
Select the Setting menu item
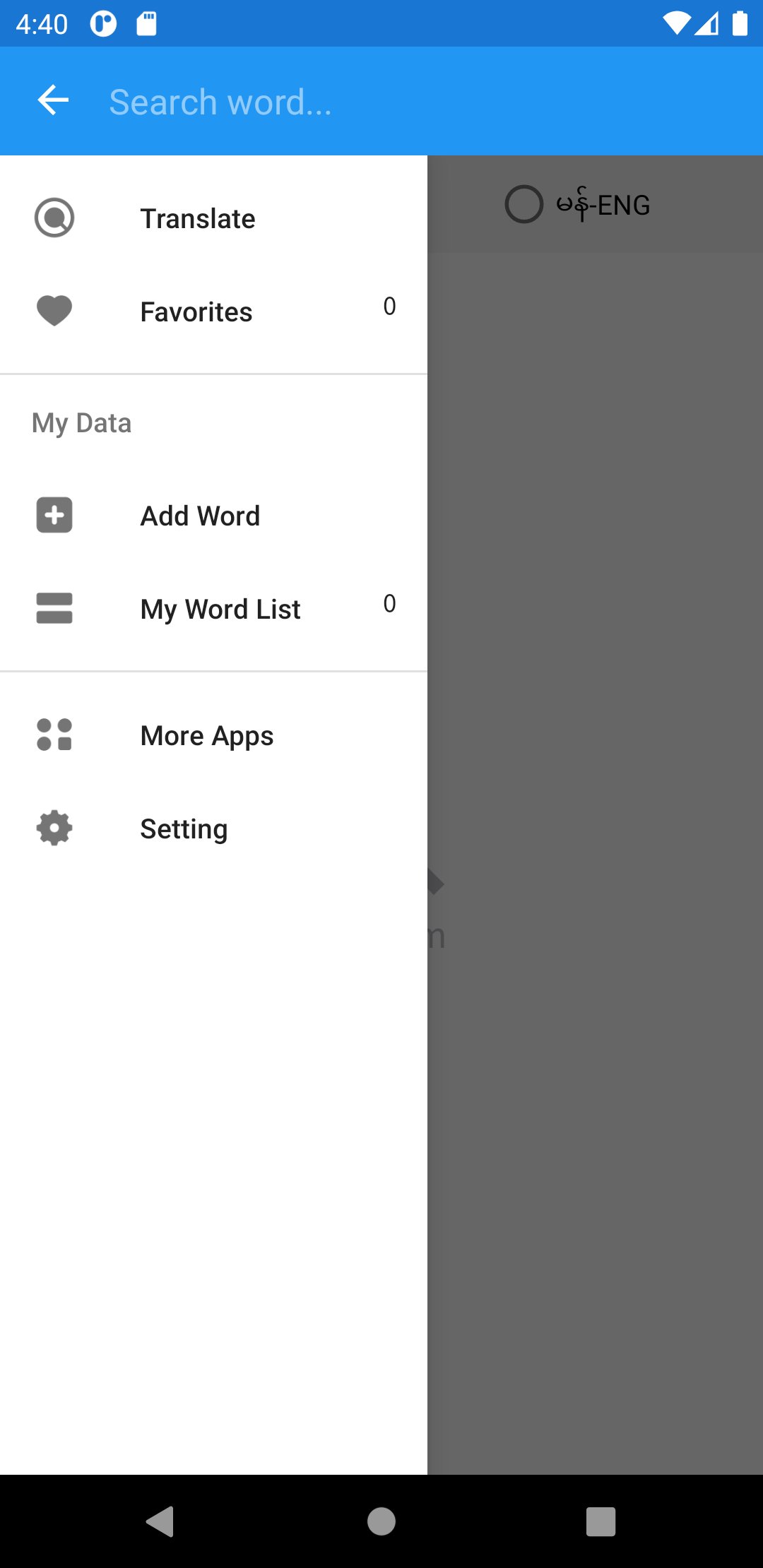[x=183, y=828]
